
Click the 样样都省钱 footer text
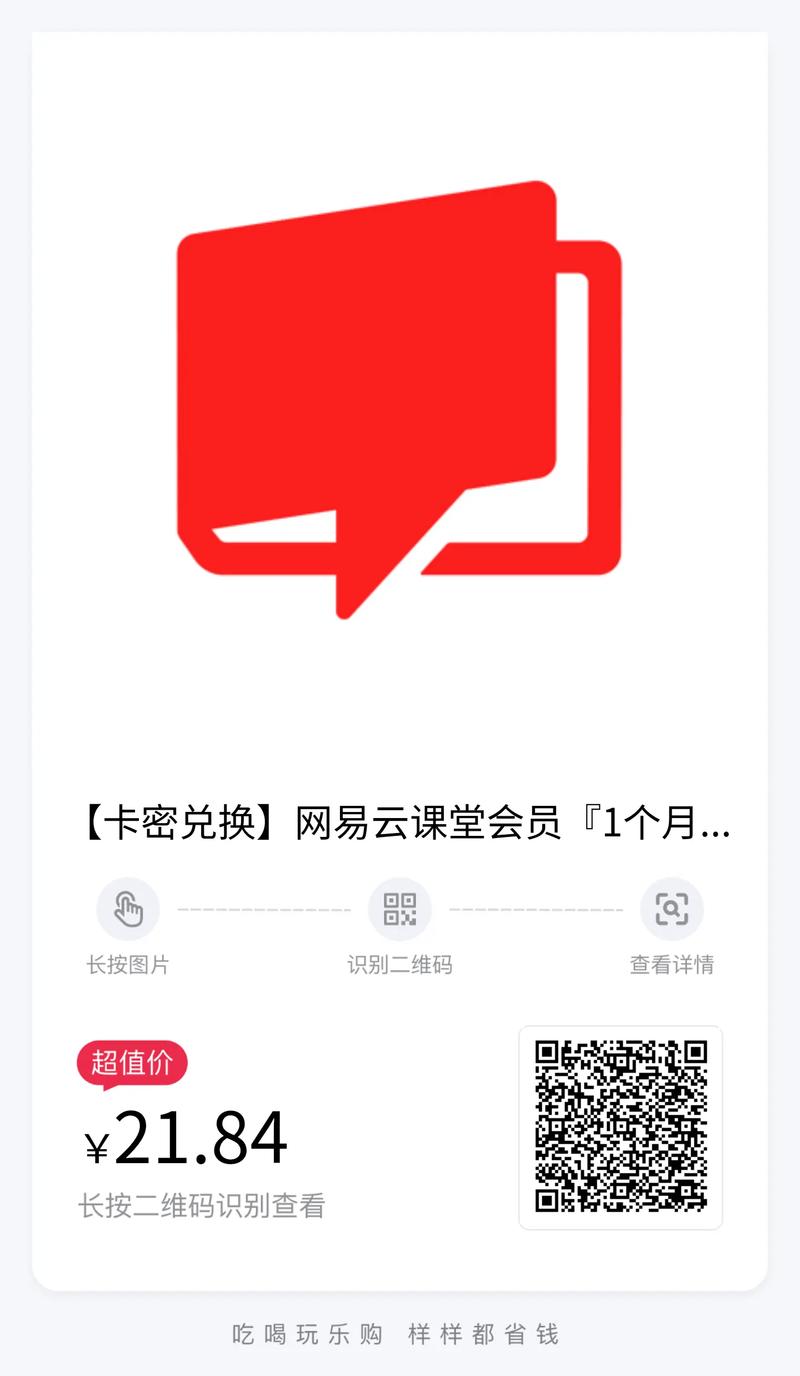[483, 1334]
